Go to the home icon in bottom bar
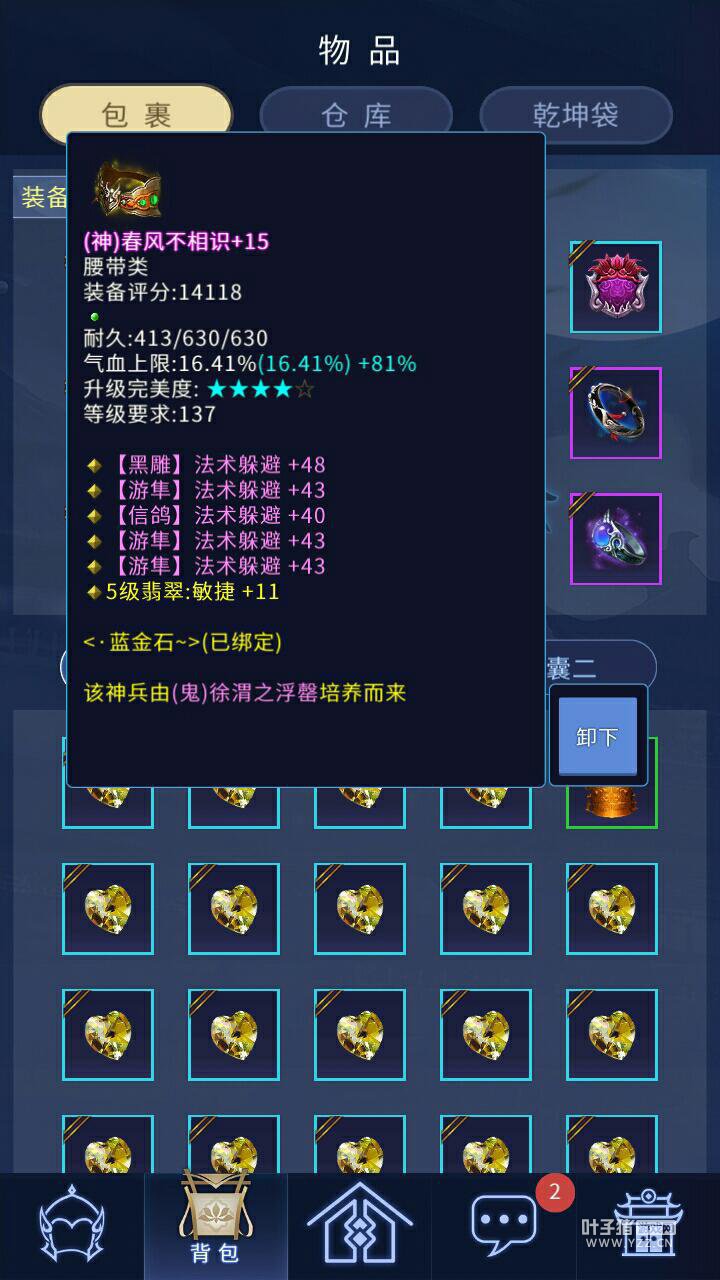This screenshot has height=1280, width=720. [360, 1225]
